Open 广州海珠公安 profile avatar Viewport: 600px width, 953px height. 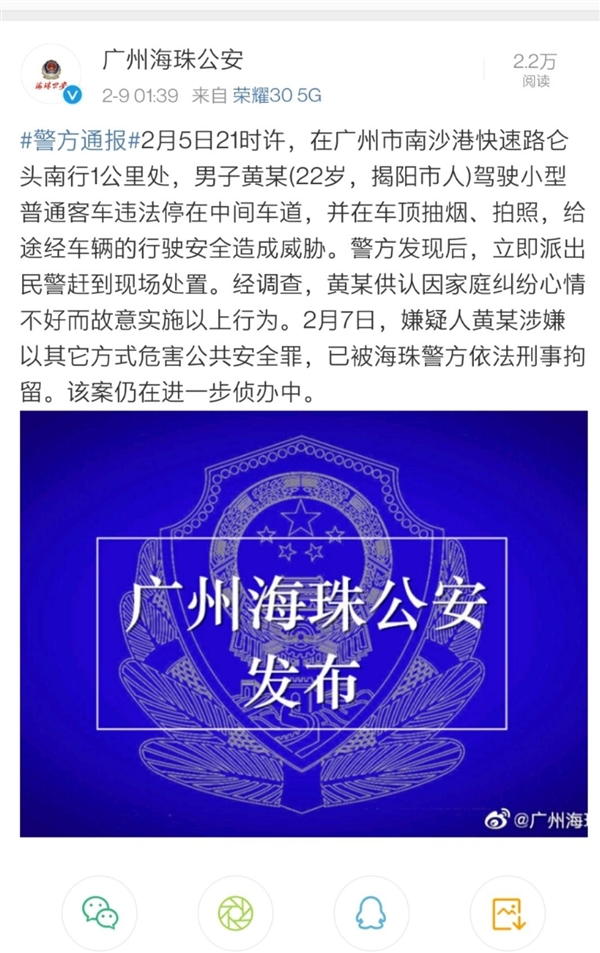click(51, 75)
